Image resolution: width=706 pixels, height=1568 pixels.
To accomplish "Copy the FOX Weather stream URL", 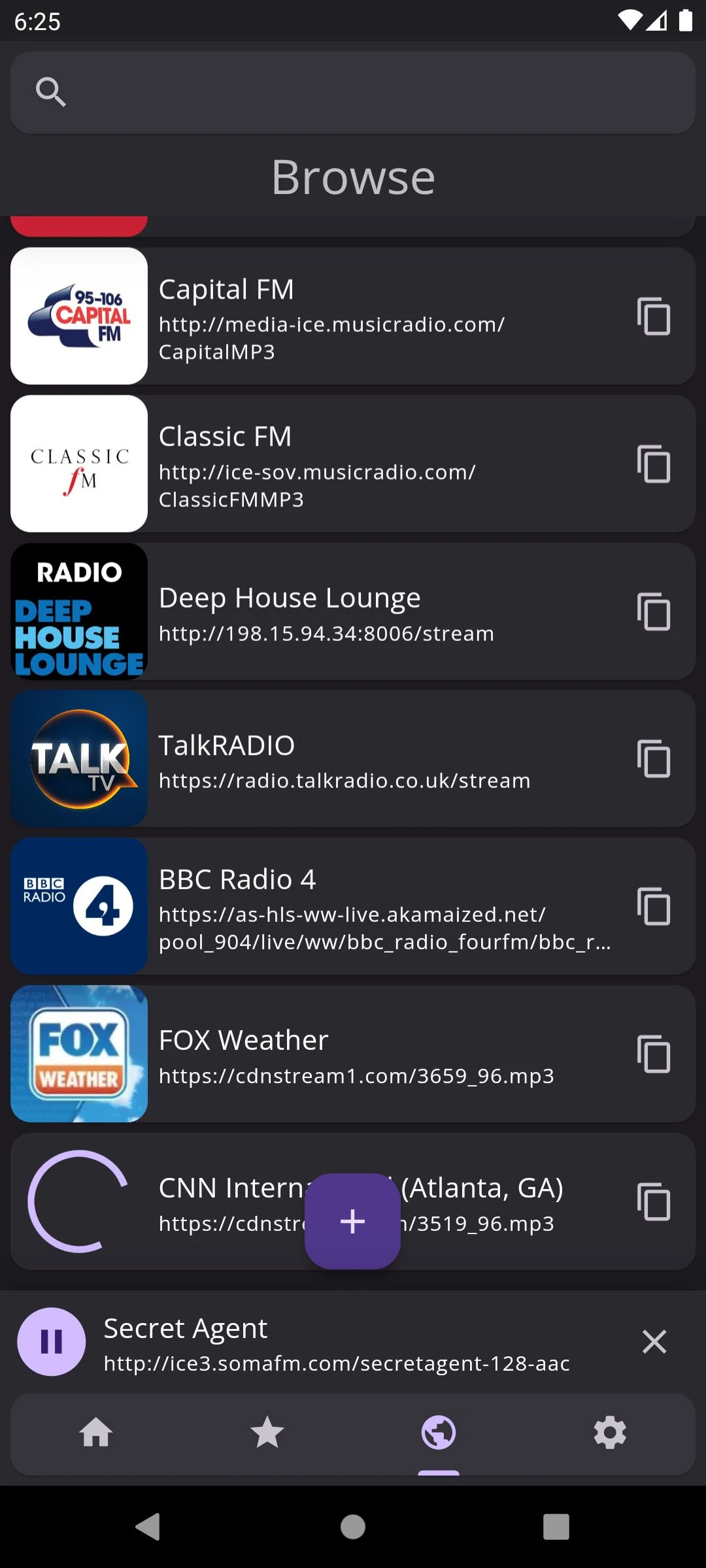I will coord(653,1054).
